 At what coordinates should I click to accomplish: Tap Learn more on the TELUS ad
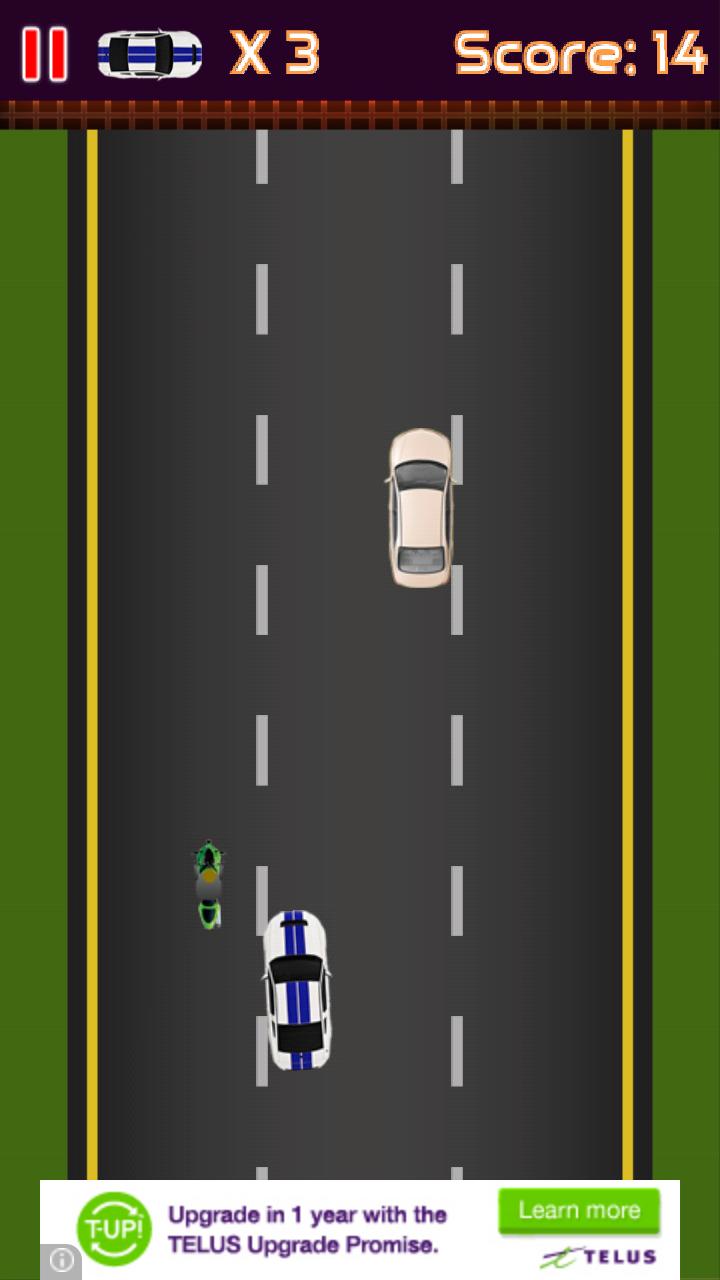tap(579, 1211)
